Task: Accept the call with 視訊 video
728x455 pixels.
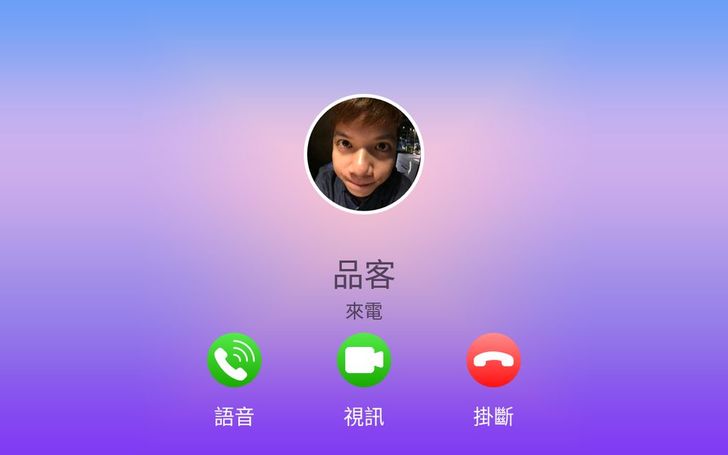Action: point(364,360)
